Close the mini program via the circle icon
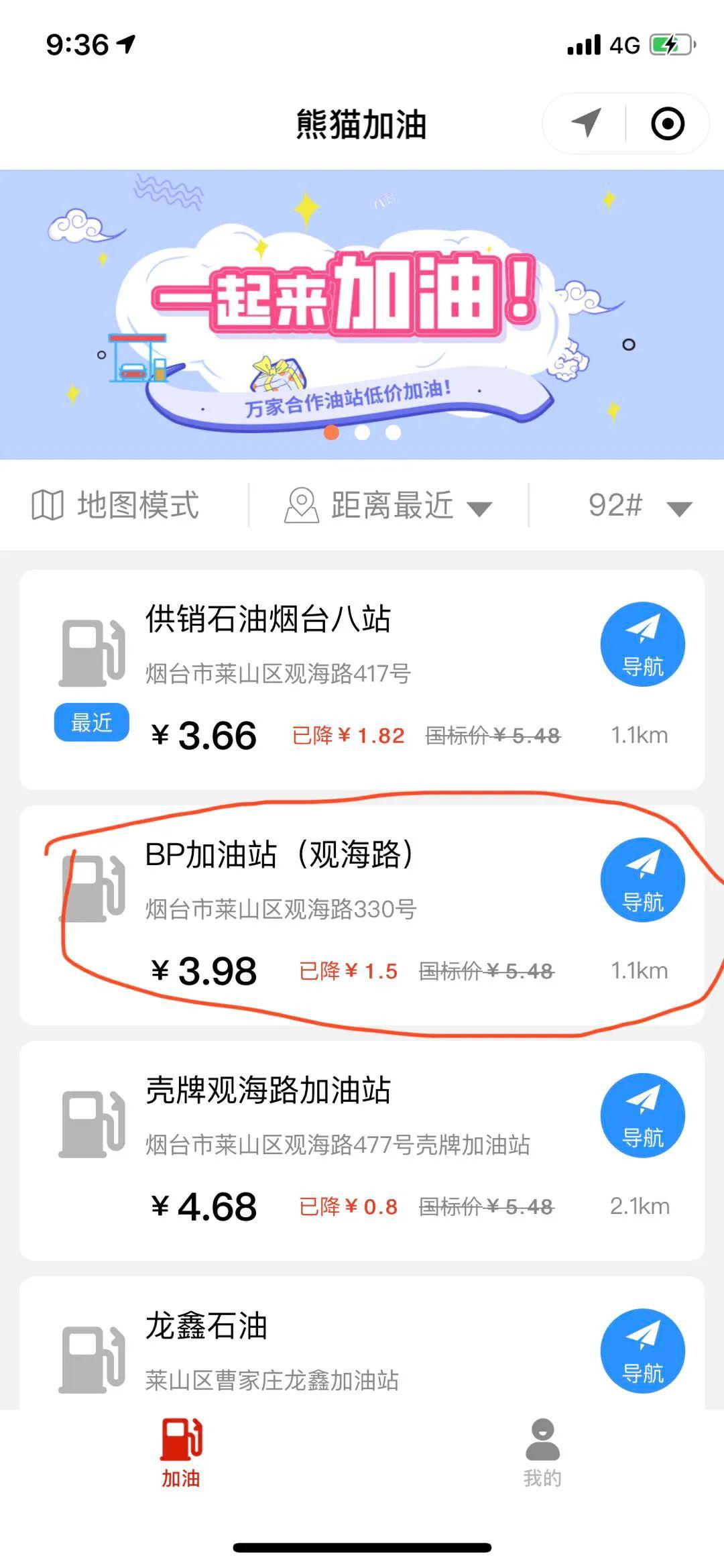724x1568 pixels. point(667,124)
